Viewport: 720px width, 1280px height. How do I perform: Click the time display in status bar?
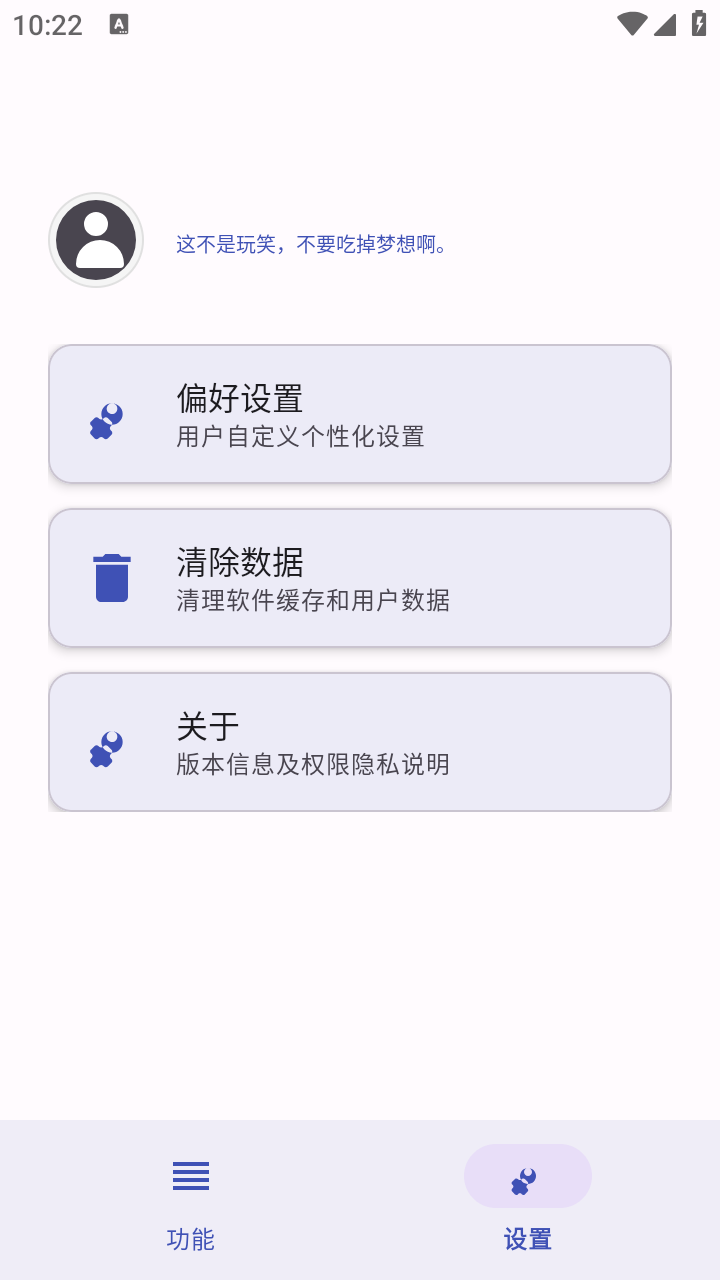point(47,25)
